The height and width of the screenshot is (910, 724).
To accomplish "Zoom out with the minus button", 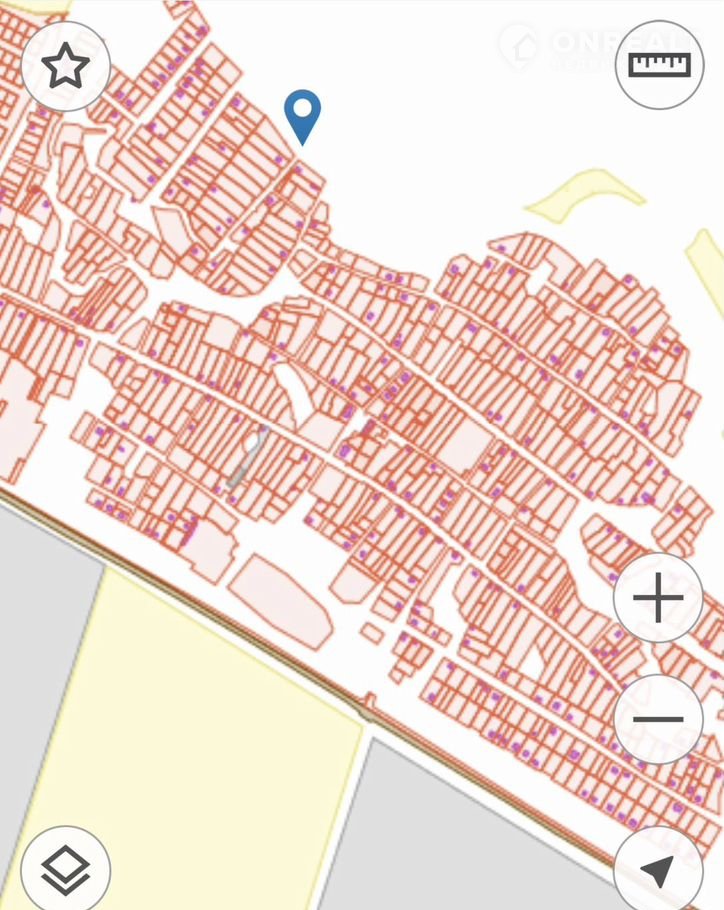I will (x=658, y=718).
